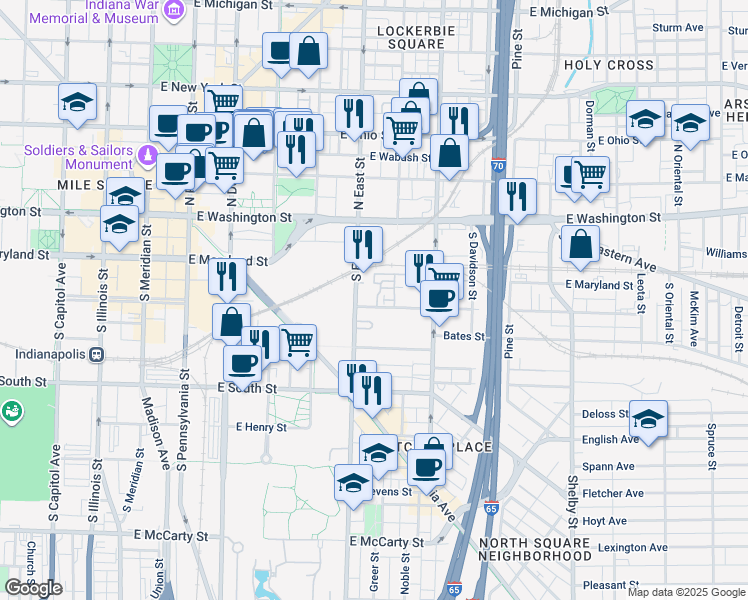748x600 pixels.
Task: Open the shopping bag marker by E Wabash St
Action: pos(451,153)
